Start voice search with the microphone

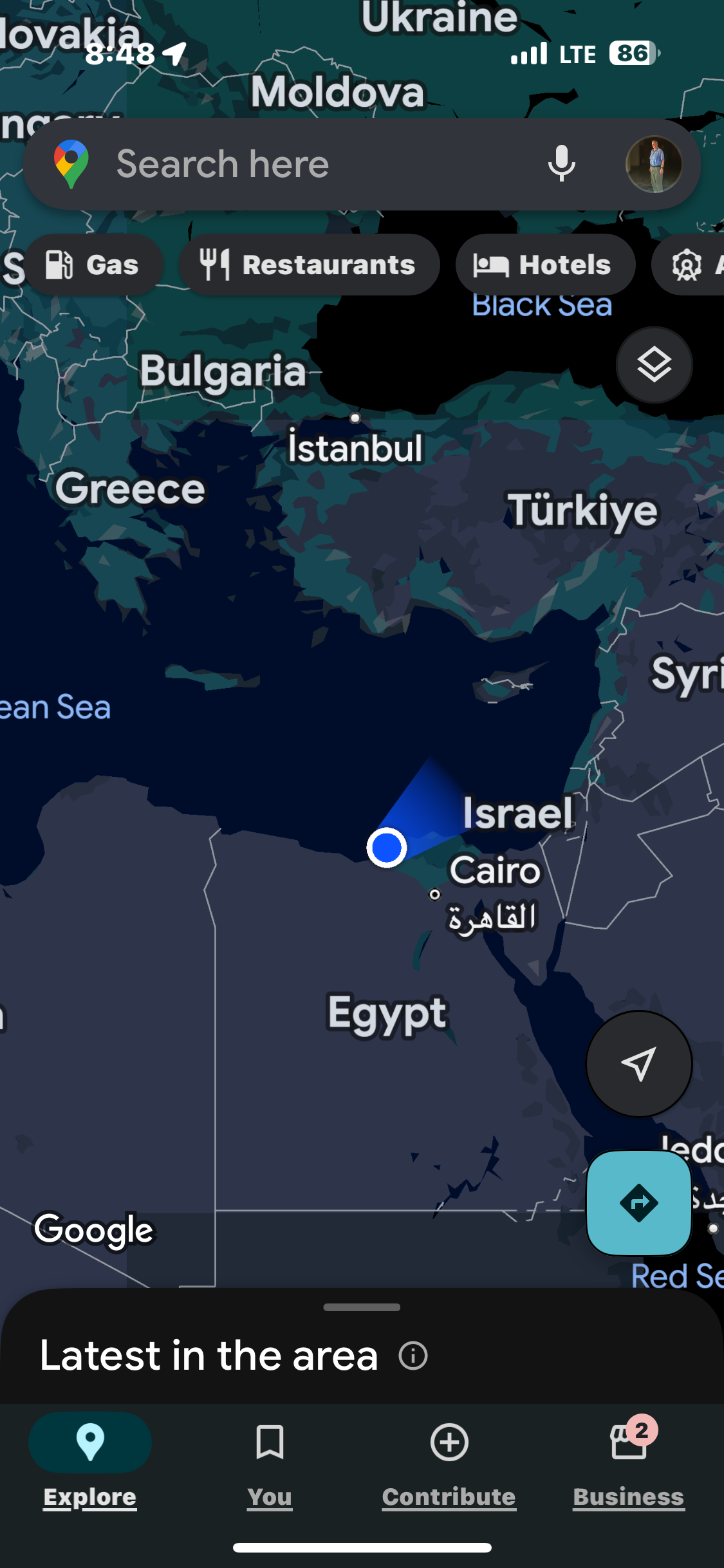[x=561, y=164]
